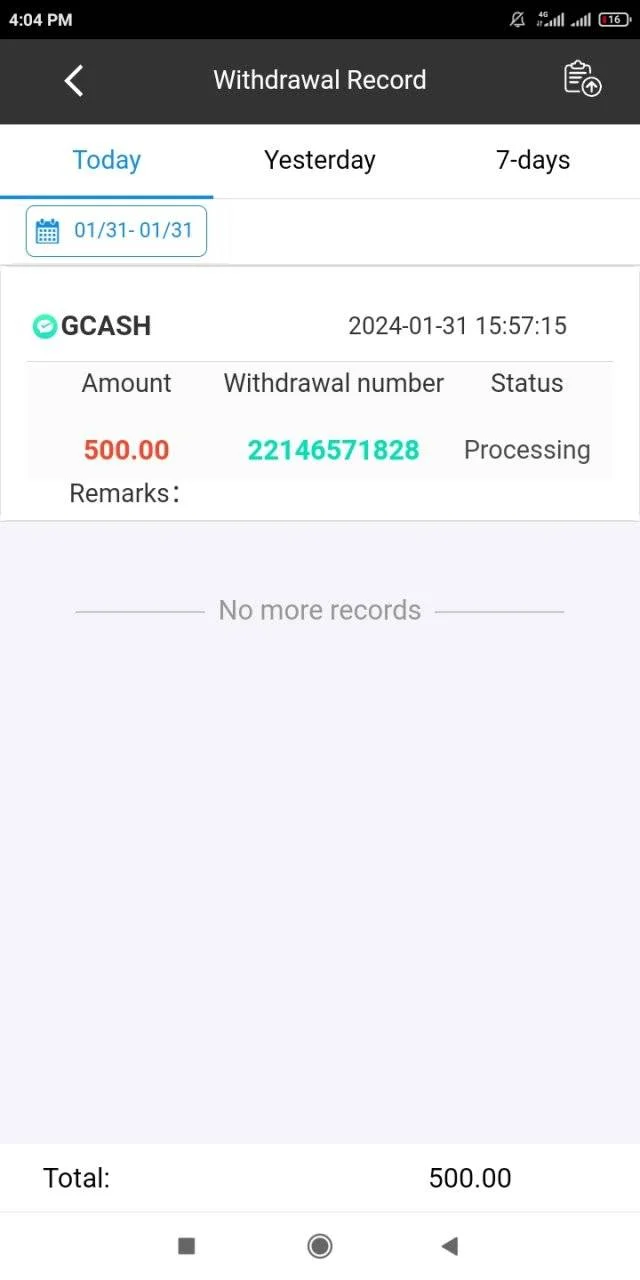Screen dimensions: 640x1280
Task: Open the 01/31- 01/31 date range picker
Action: pyautogui.click(x=116, y=231)
